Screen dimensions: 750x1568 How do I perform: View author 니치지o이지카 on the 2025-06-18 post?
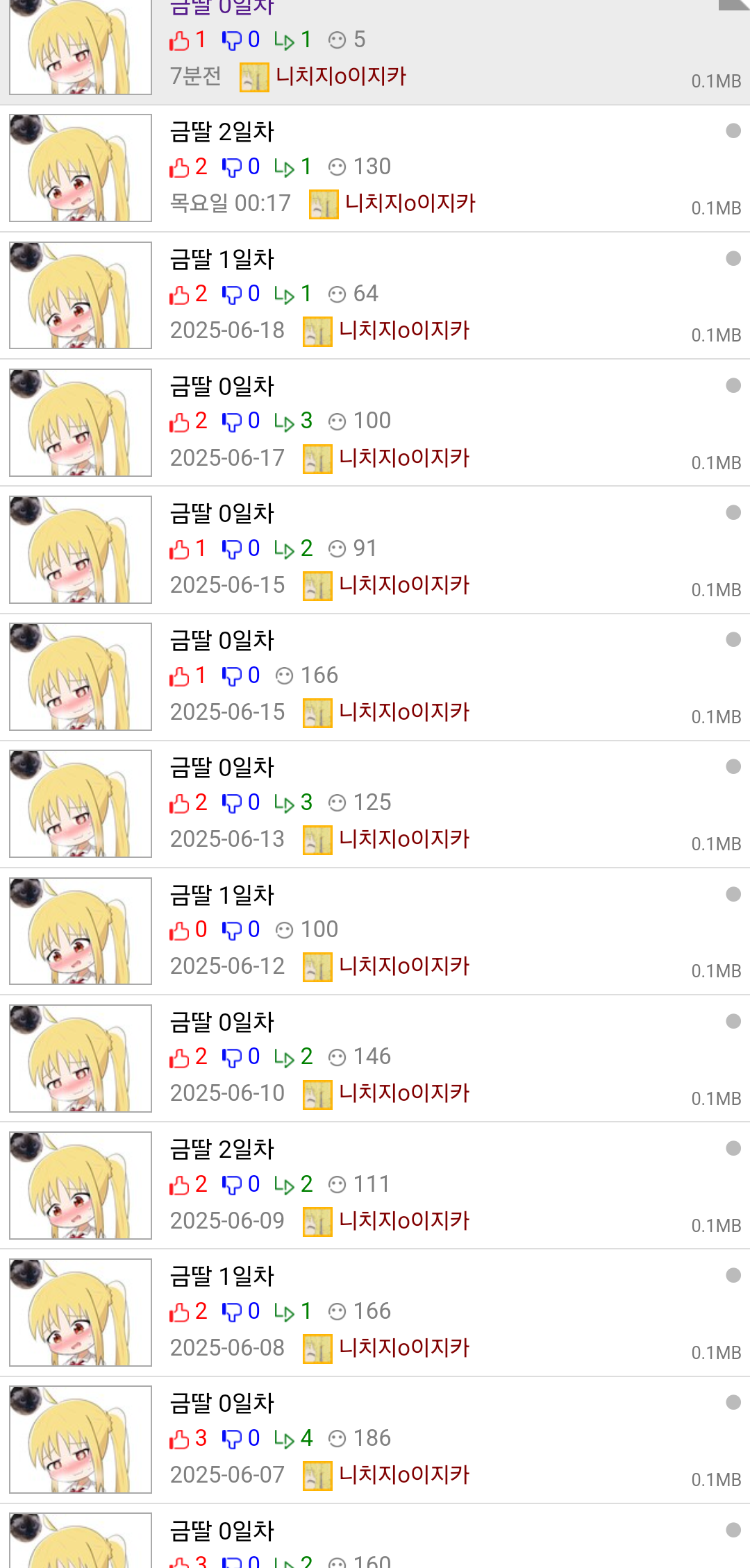pos(404,330)
